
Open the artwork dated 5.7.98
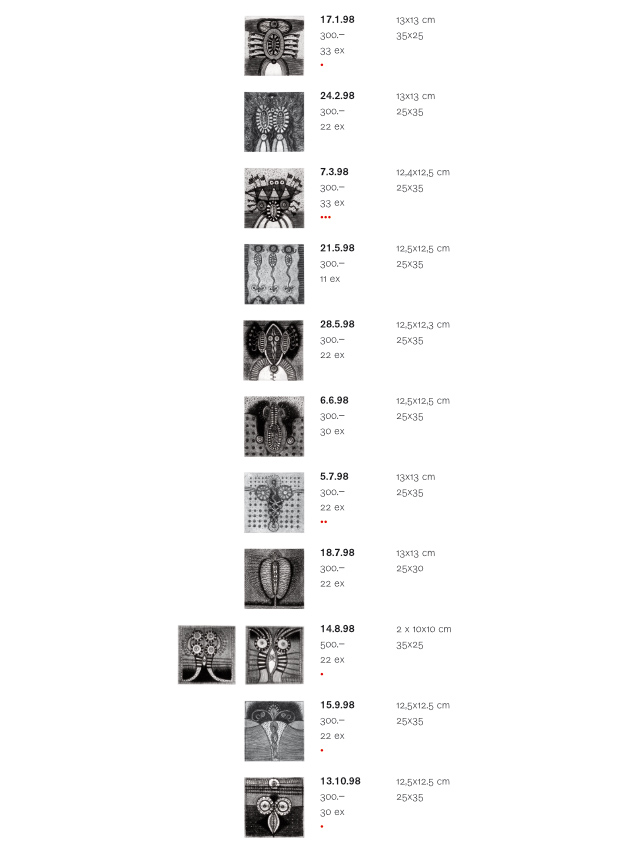click(x=274, y=502)
